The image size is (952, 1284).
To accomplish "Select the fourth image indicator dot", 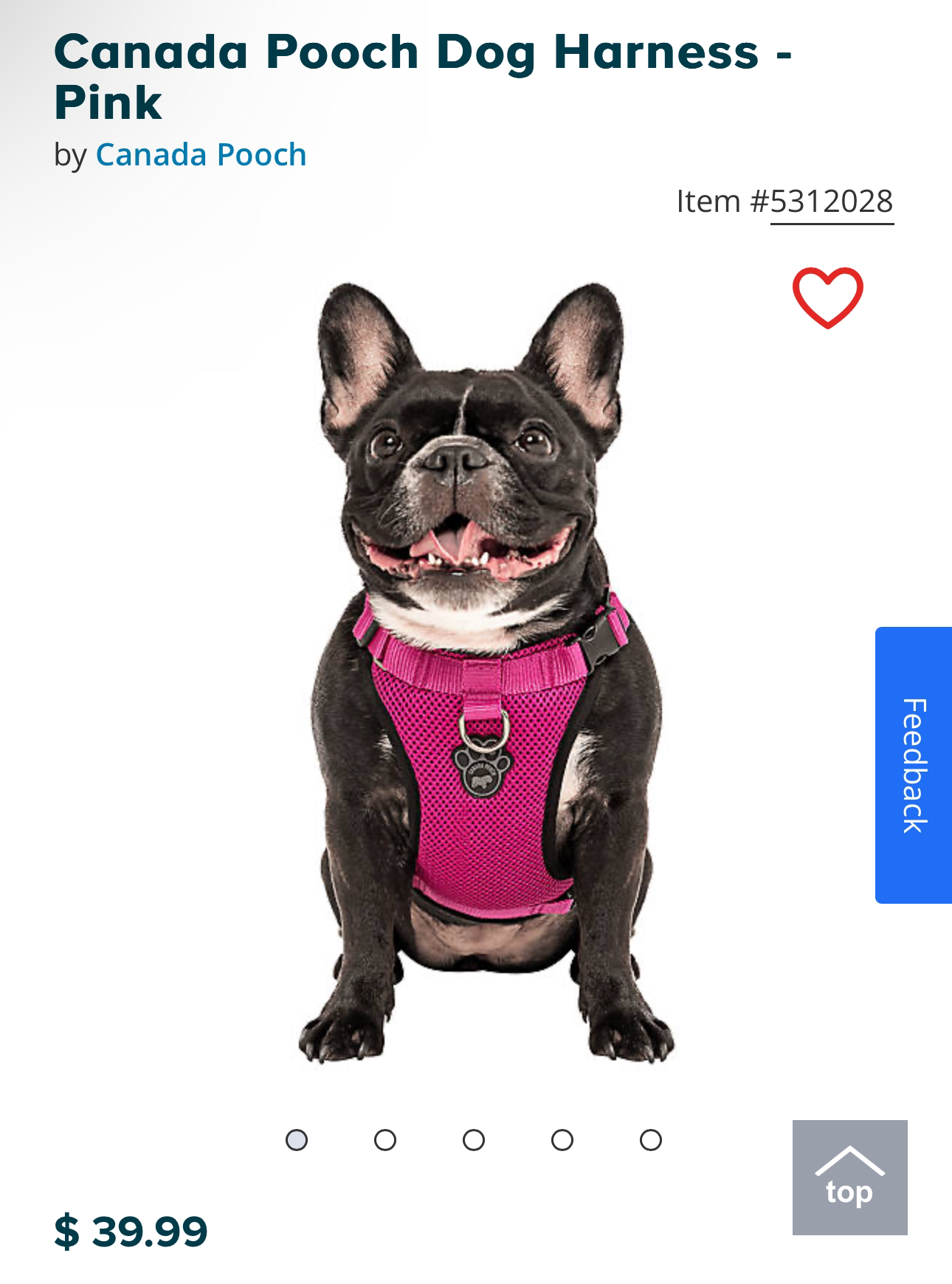I will pos(562,1140).
